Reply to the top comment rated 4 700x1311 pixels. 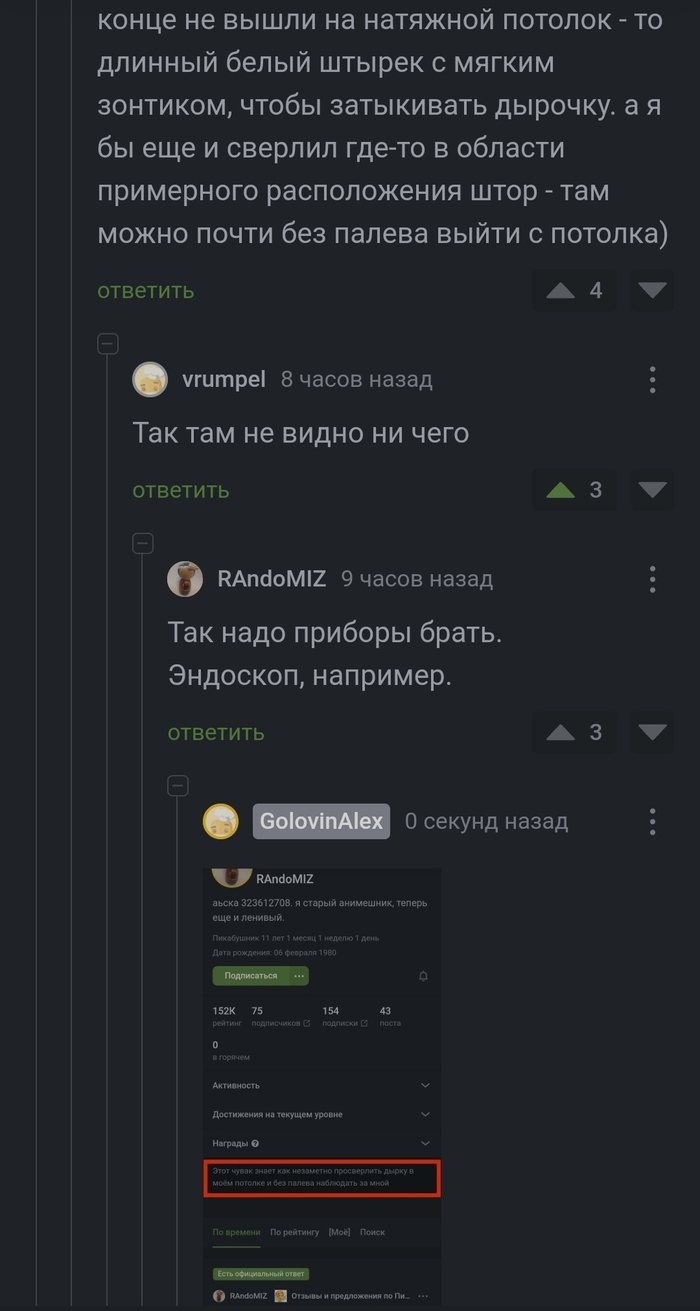(x=146, y=291)
